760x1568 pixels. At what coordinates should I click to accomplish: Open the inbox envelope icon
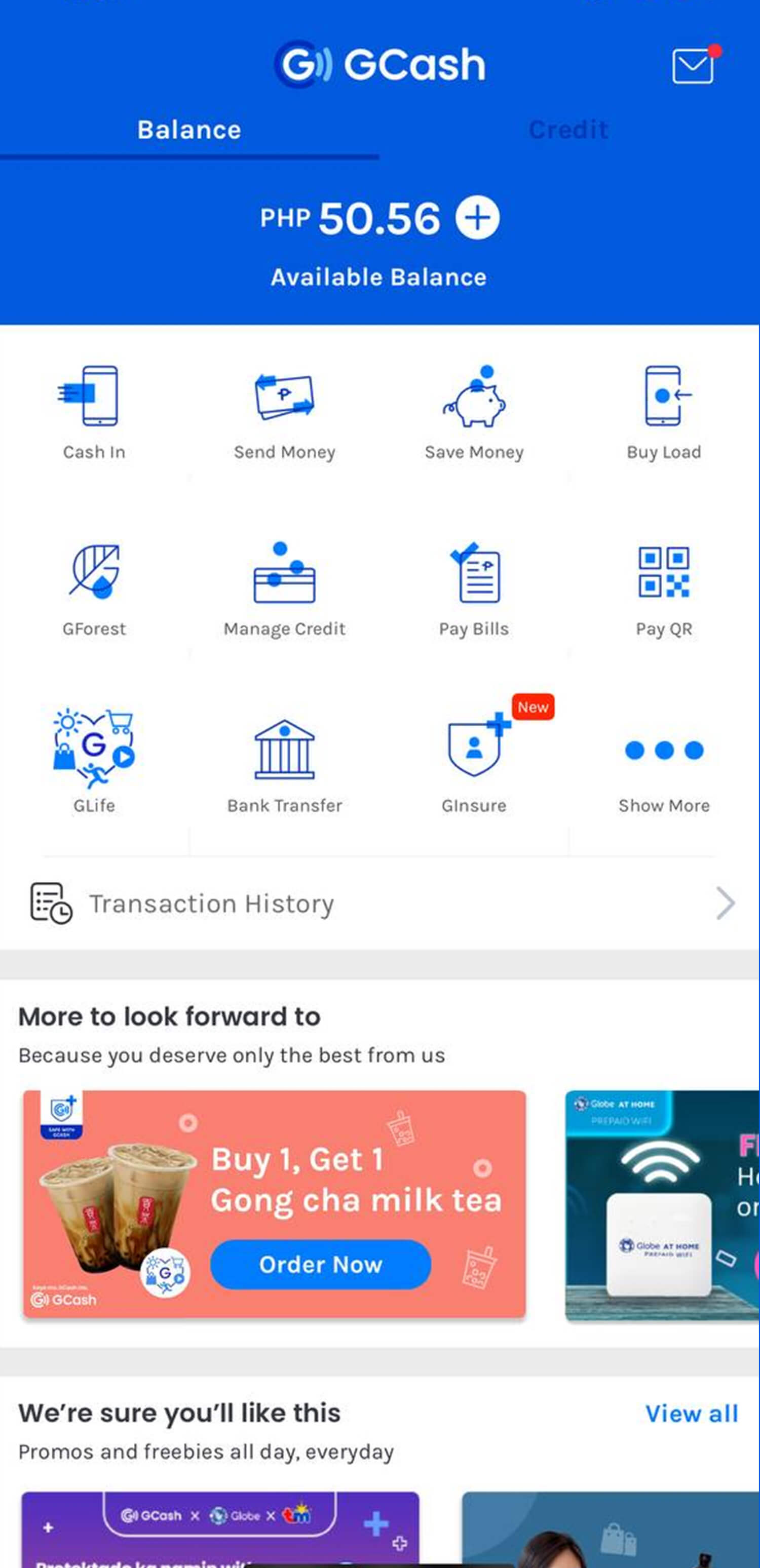(694, 65)
